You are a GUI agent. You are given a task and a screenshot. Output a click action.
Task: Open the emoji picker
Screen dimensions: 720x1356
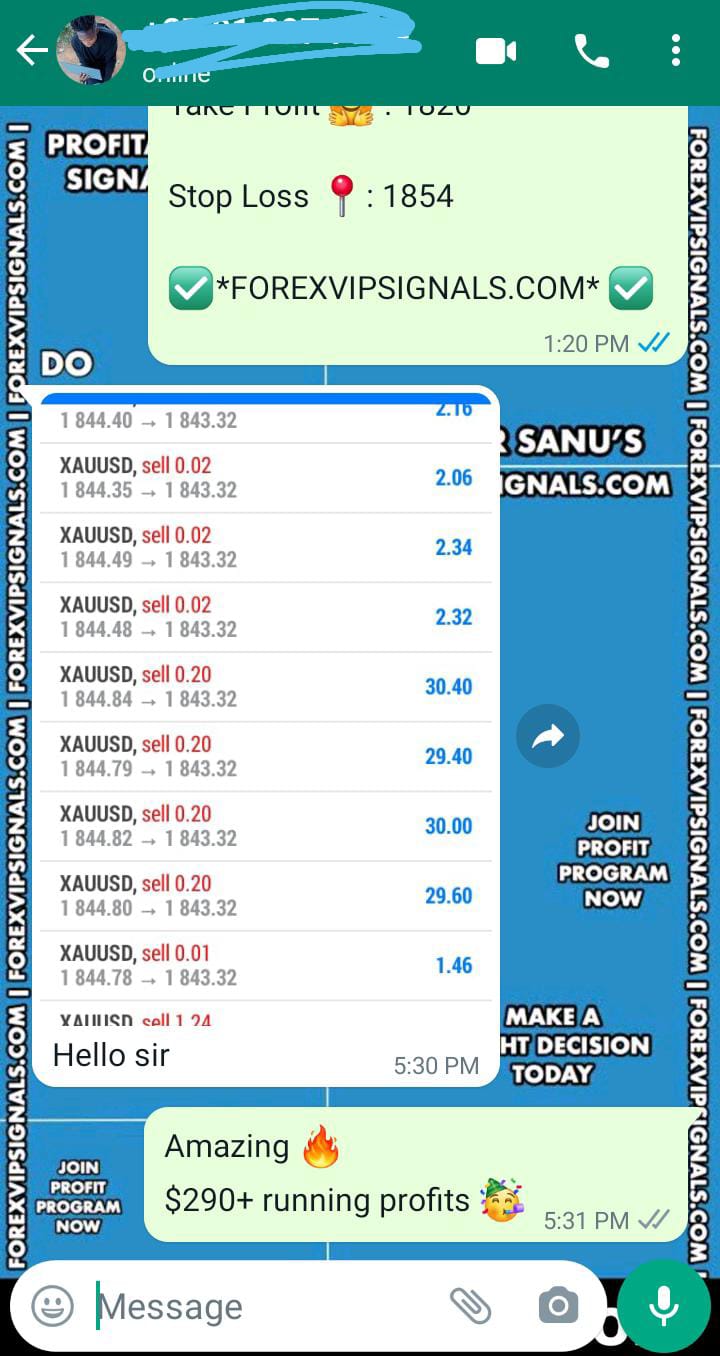tap(52, 1306)
